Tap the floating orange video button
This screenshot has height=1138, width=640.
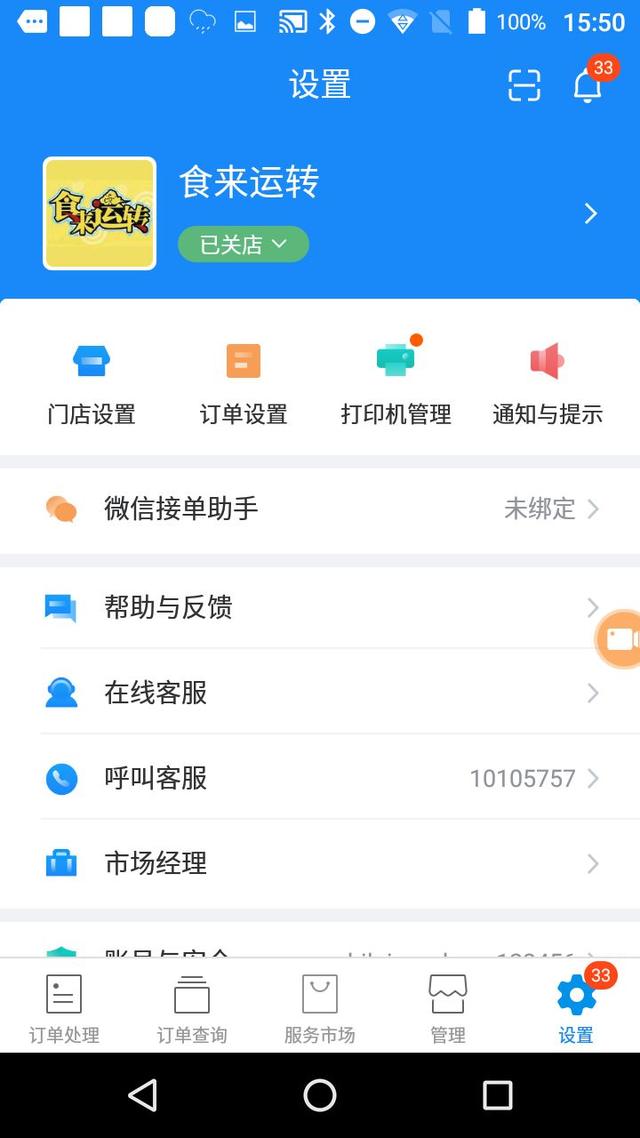tap(620, 639)
